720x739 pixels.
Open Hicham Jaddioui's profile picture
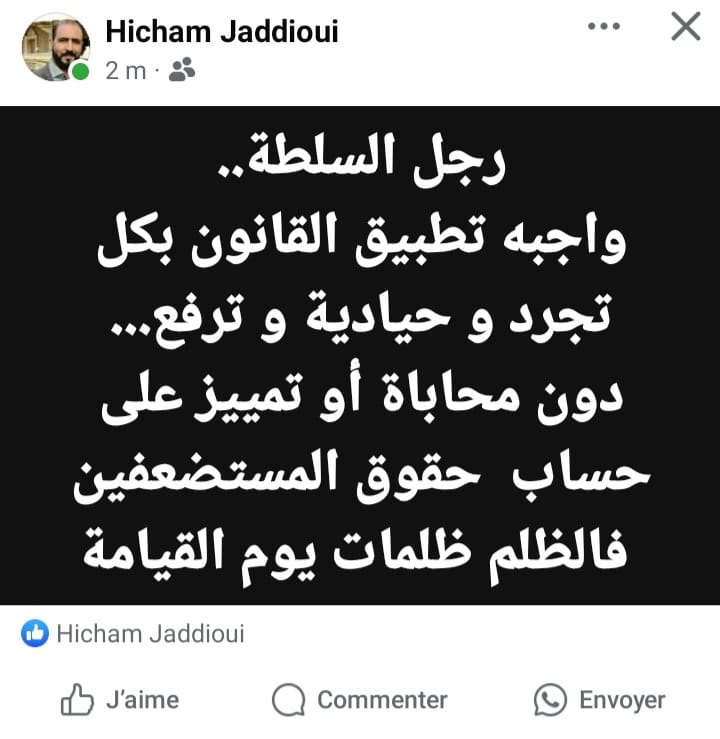click(x=55, y=48)
